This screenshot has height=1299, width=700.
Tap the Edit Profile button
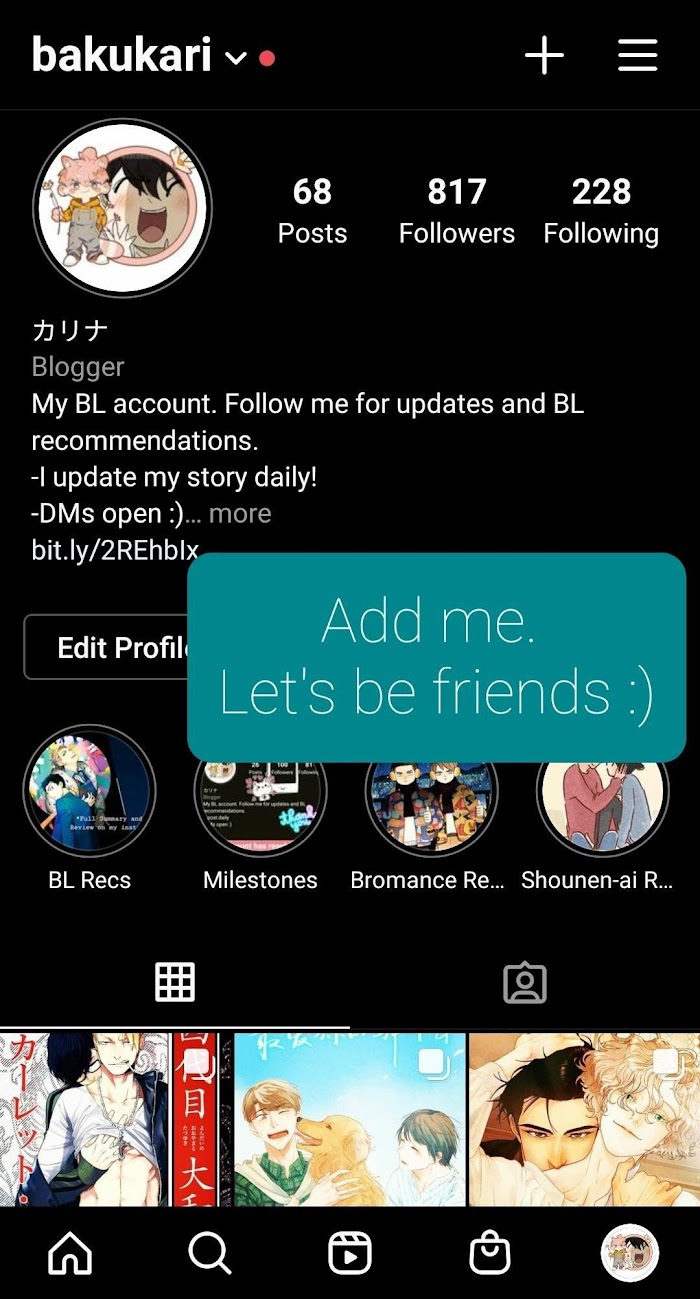point(110,648)
